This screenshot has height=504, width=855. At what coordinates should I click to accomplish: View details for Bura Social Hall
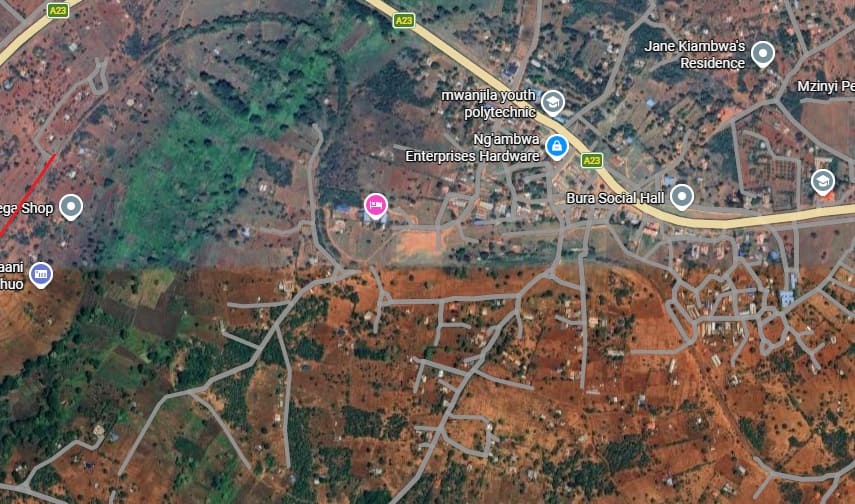tap(682, 196)
